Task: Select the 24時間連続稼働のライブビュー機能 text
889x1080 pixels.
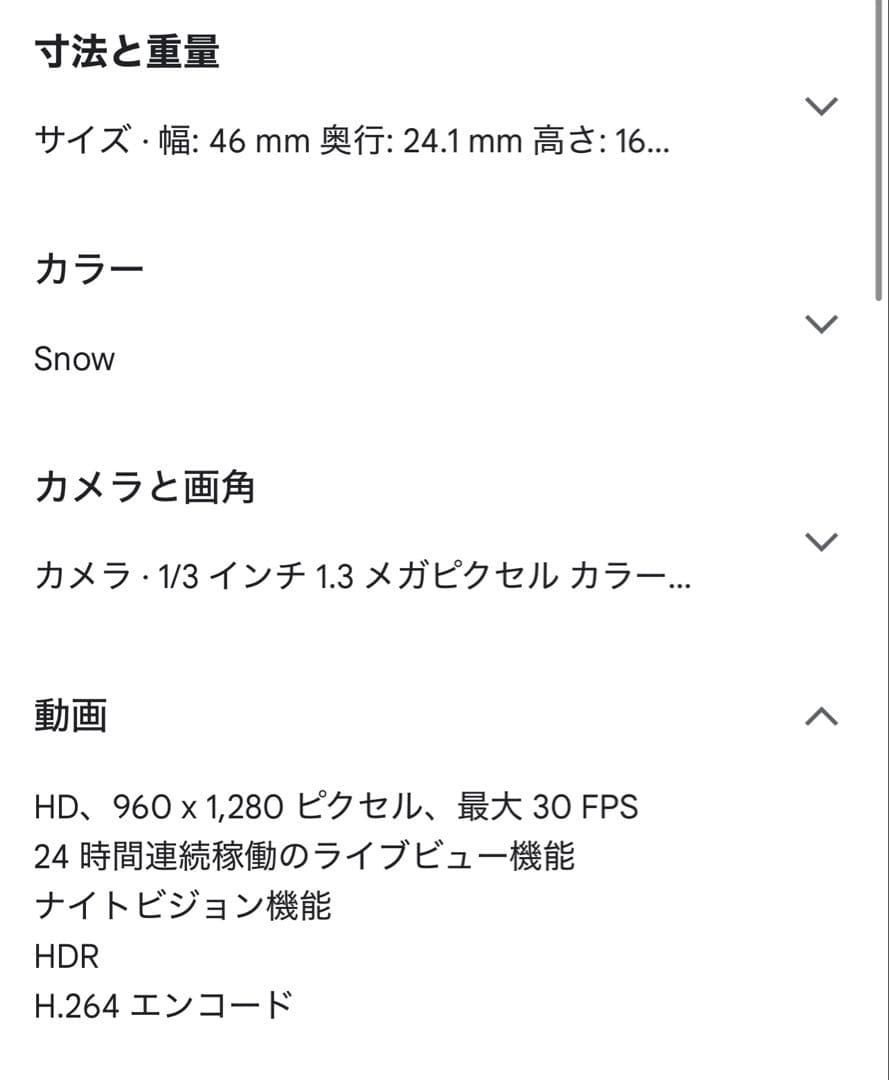Action: (x=305, y=858)
